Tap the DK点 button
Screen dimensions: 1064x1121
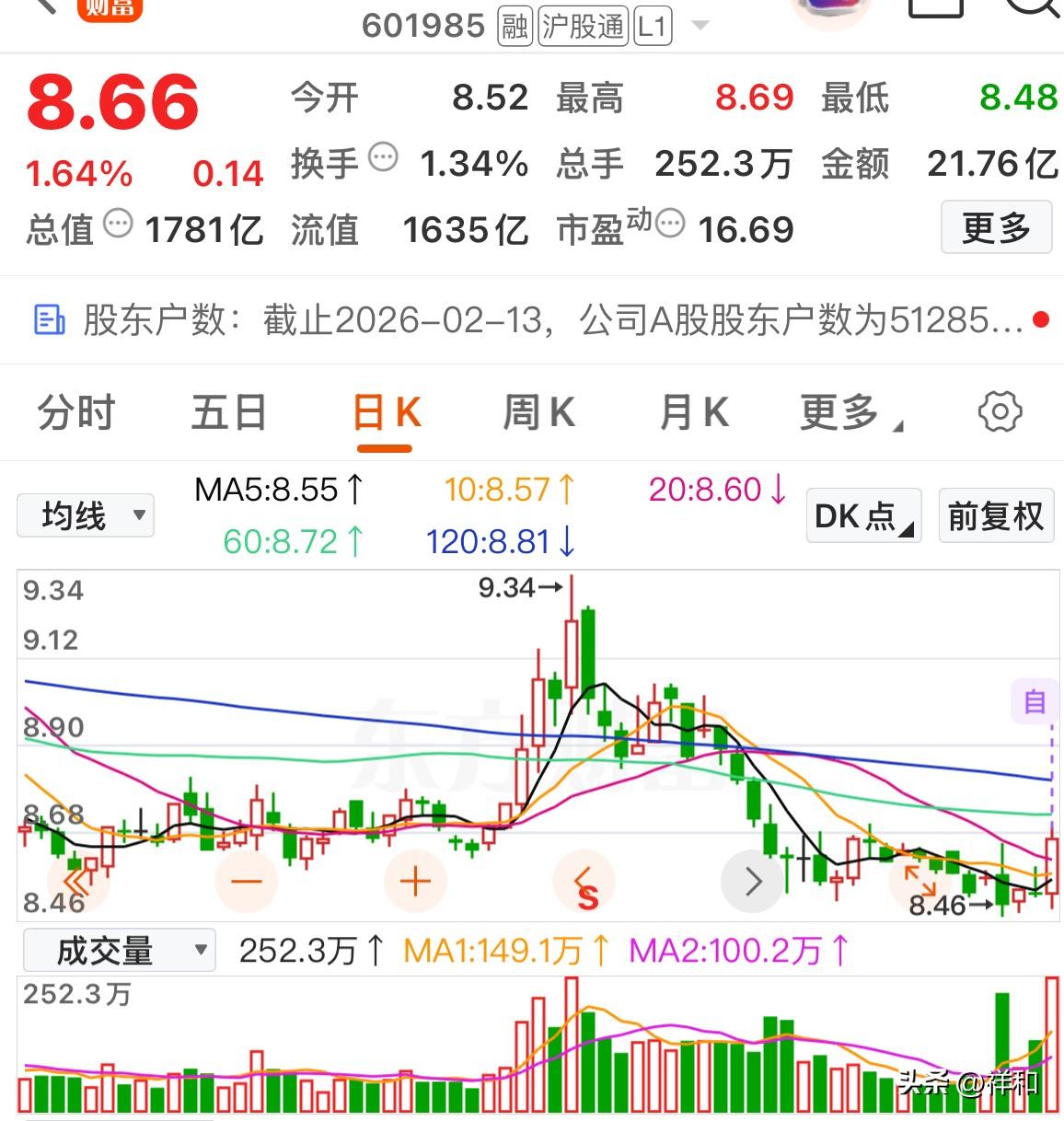coord(863,516)
